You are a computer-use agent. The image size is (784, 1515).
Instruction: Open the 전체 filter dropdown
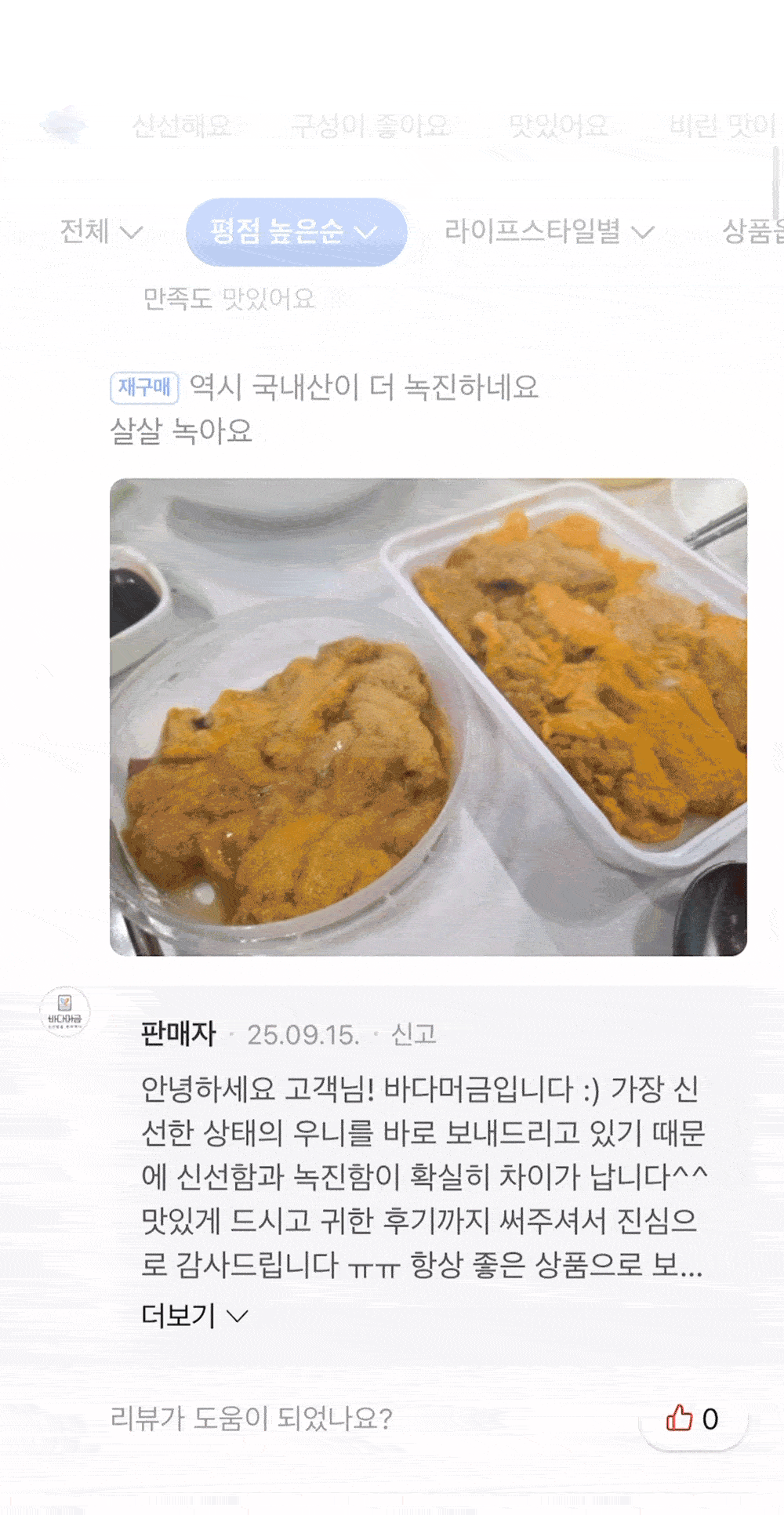click(102, 231)
